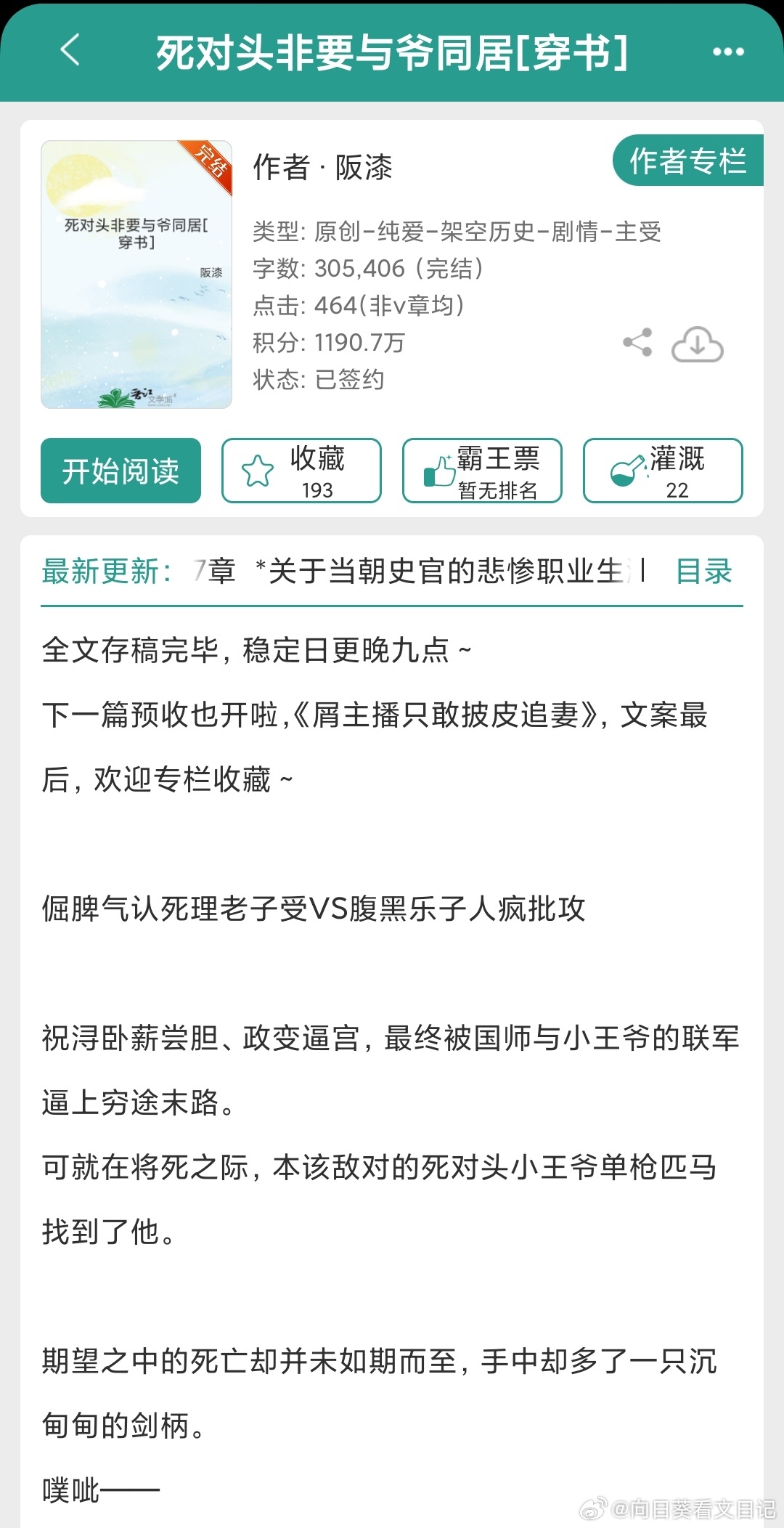
Task: Add the novel to 收藏 favorites
Action: tap(301, 471)
